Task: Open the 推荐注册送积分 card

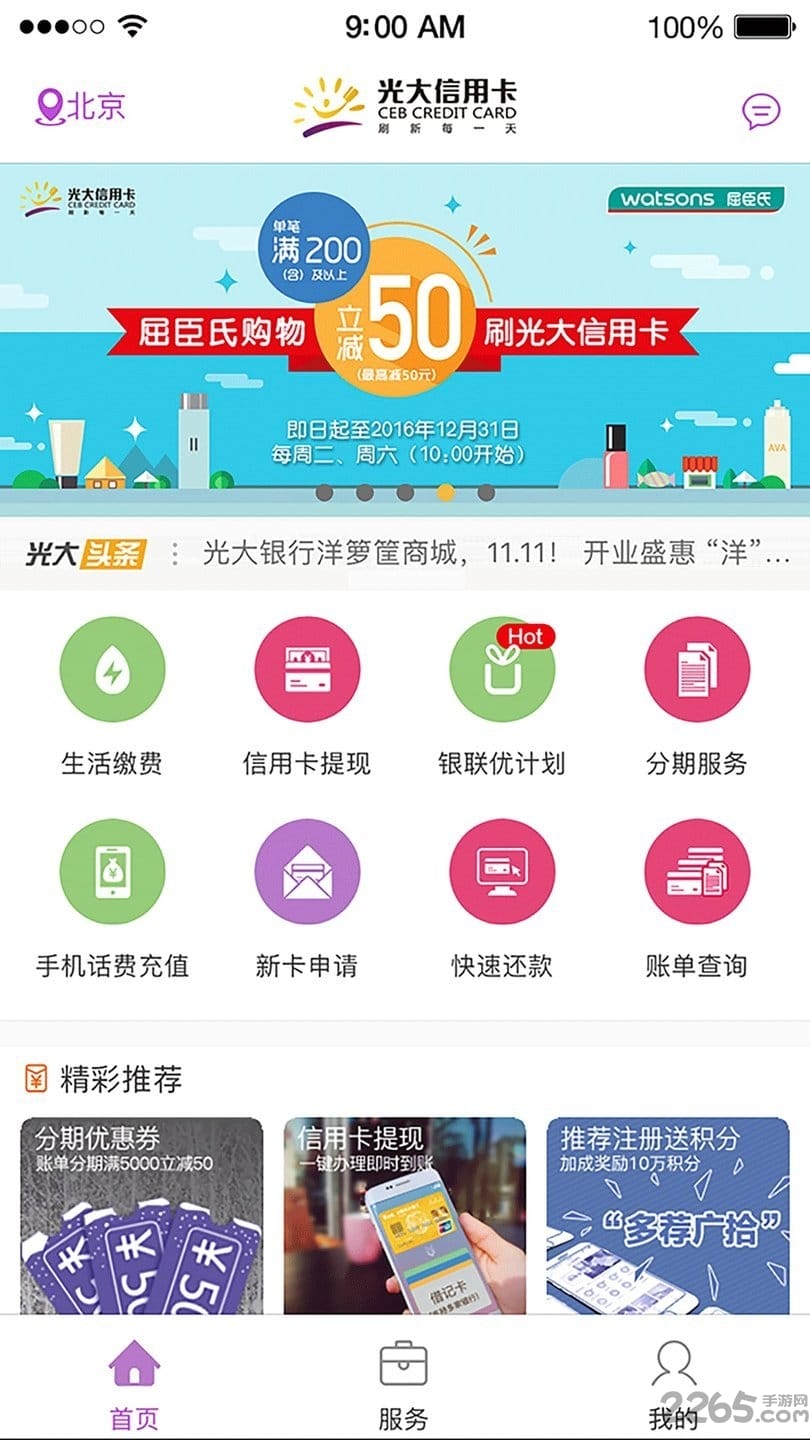Action: 667,1215
